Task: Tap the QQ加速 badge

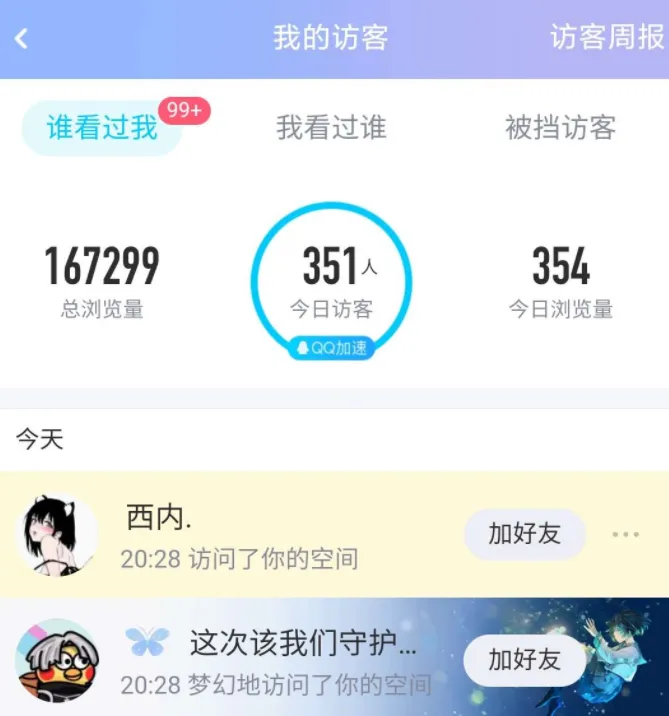Action: [x=331, y=348]
